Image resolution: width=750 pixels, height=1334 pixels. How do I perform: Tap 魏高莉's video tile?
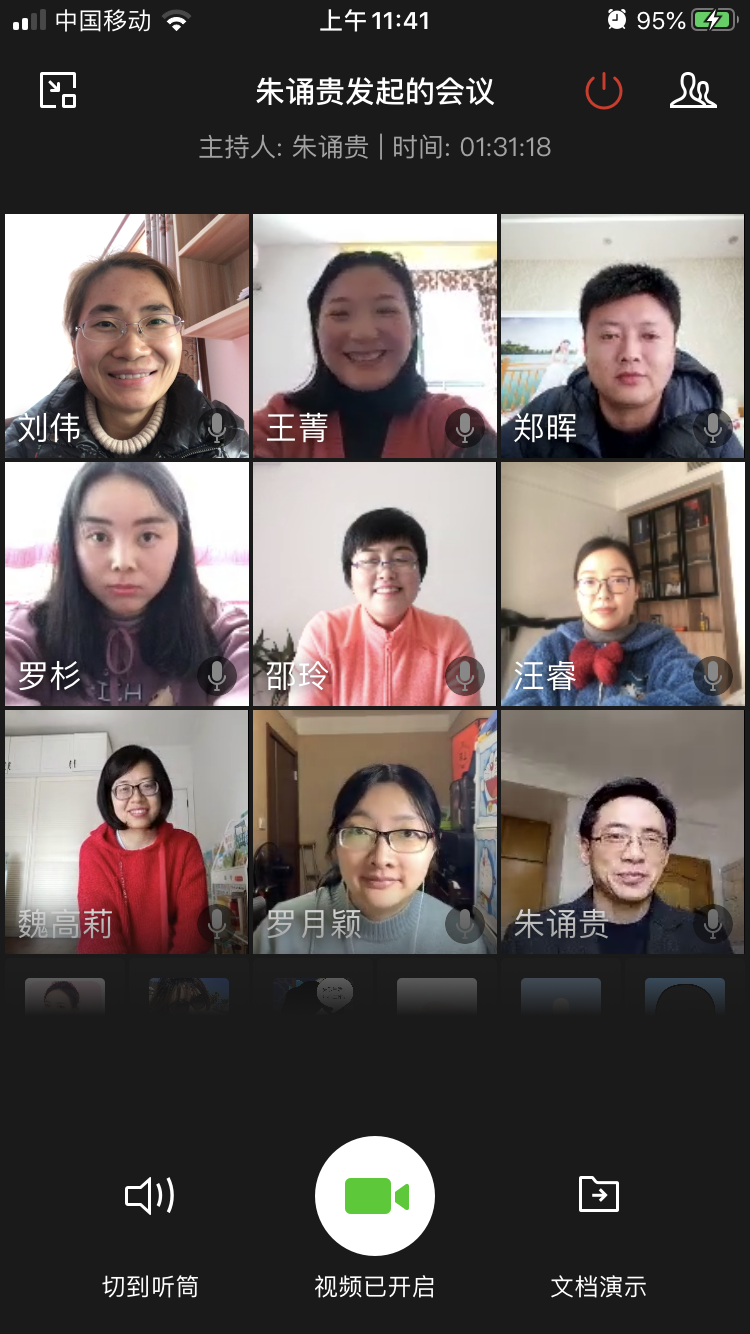click(x=127, y=831)
